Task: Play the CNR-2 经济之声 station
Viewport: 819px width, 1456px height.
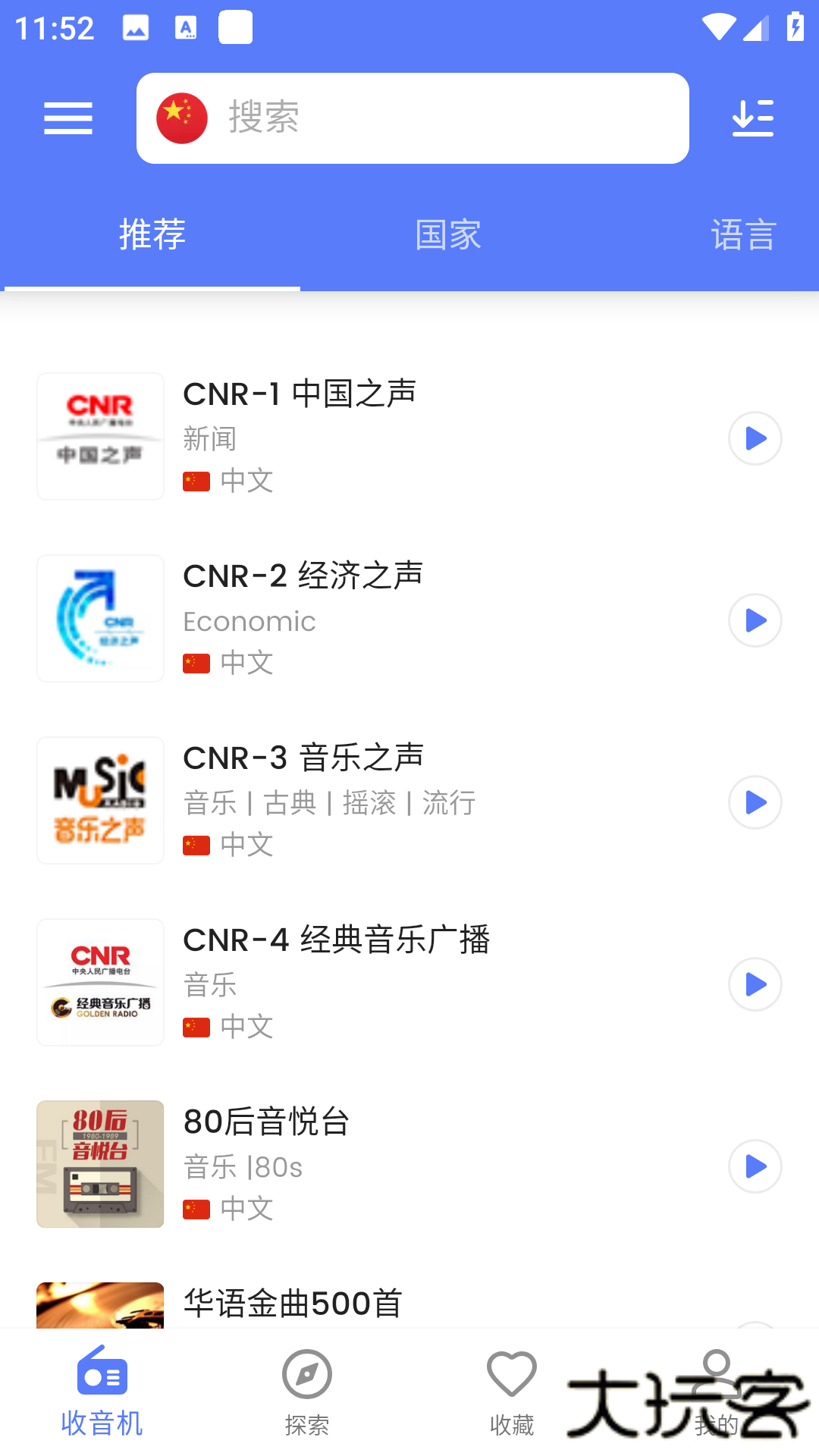Action: (x=755, y=621)
